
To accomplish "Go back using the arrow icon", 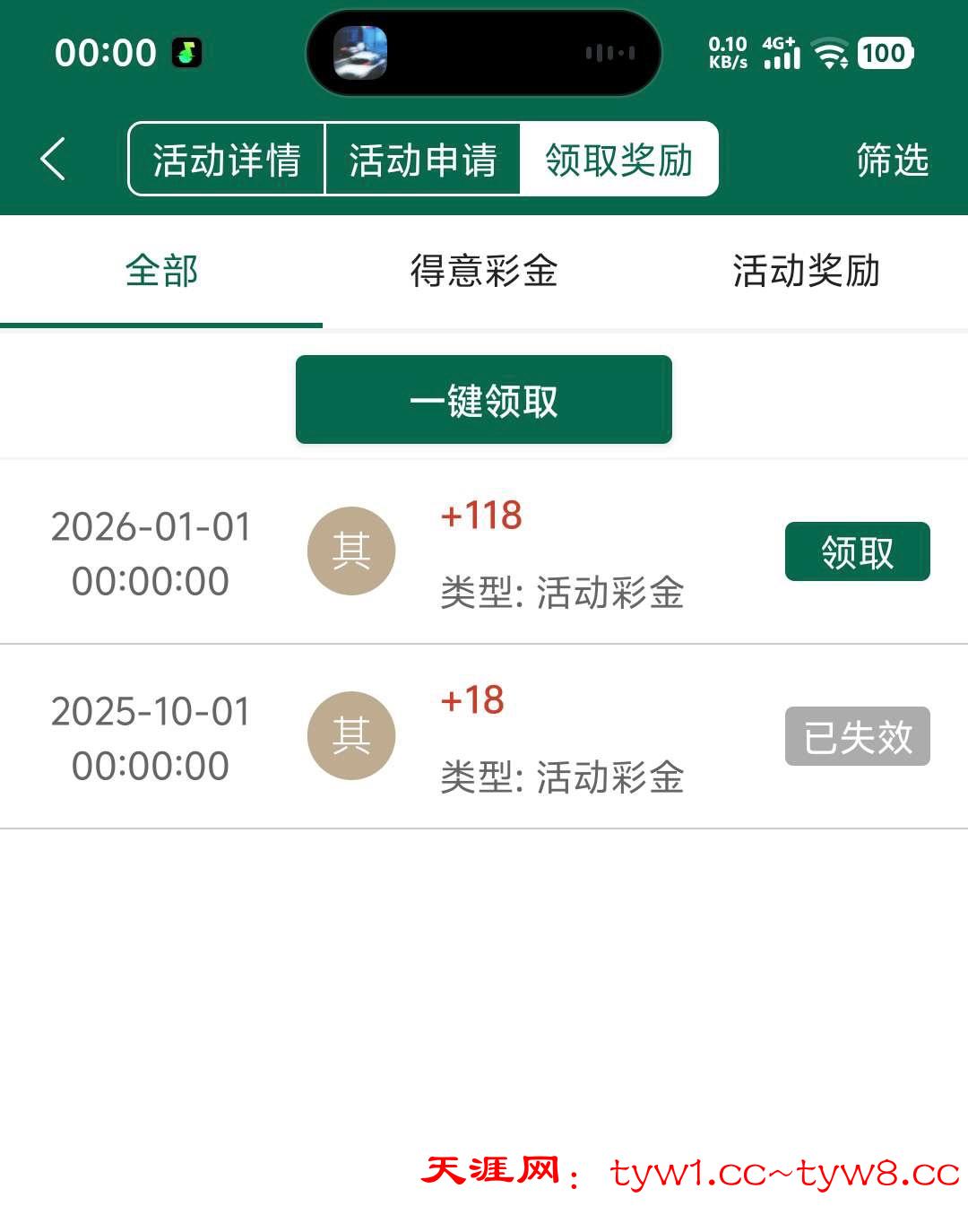I will coord(54,160).
